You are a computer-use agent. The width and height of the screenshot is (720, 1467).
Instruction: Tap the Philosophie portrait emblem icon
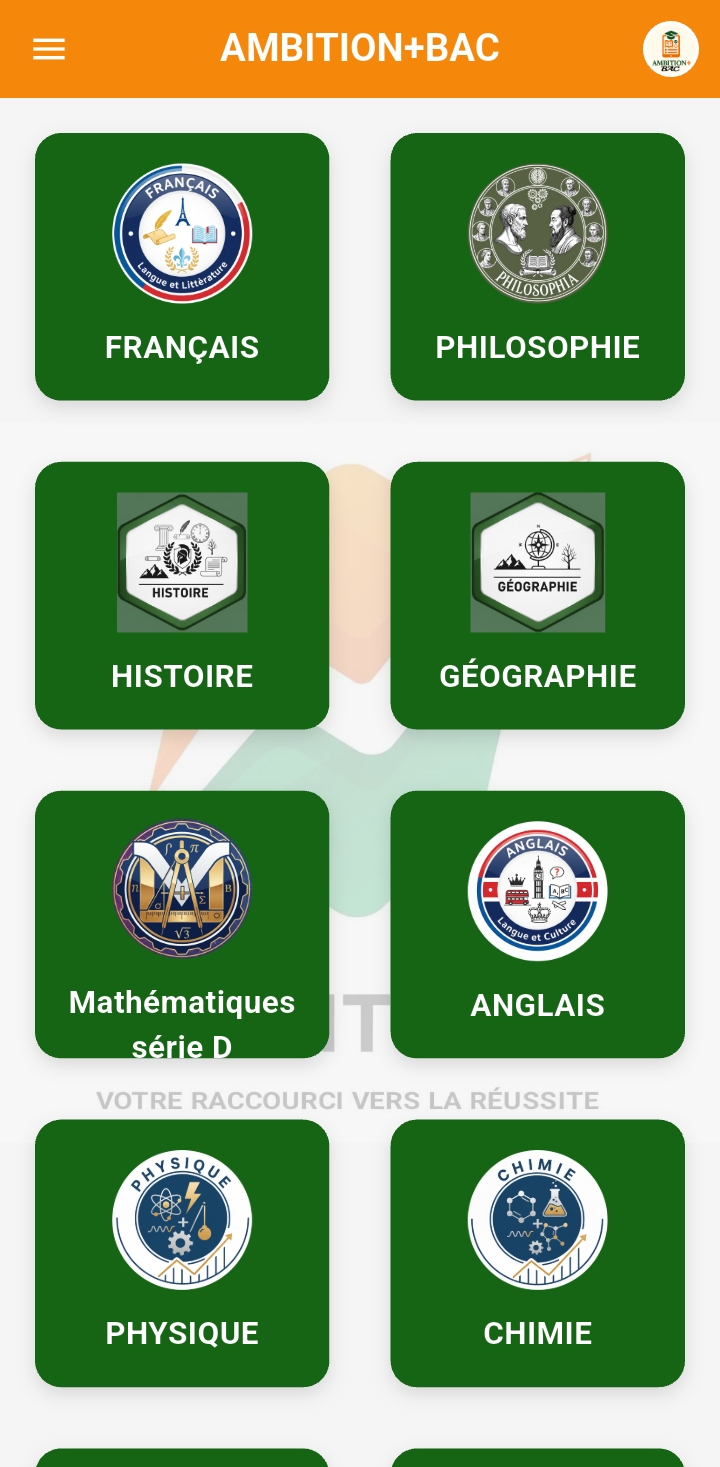click(538, 233)
